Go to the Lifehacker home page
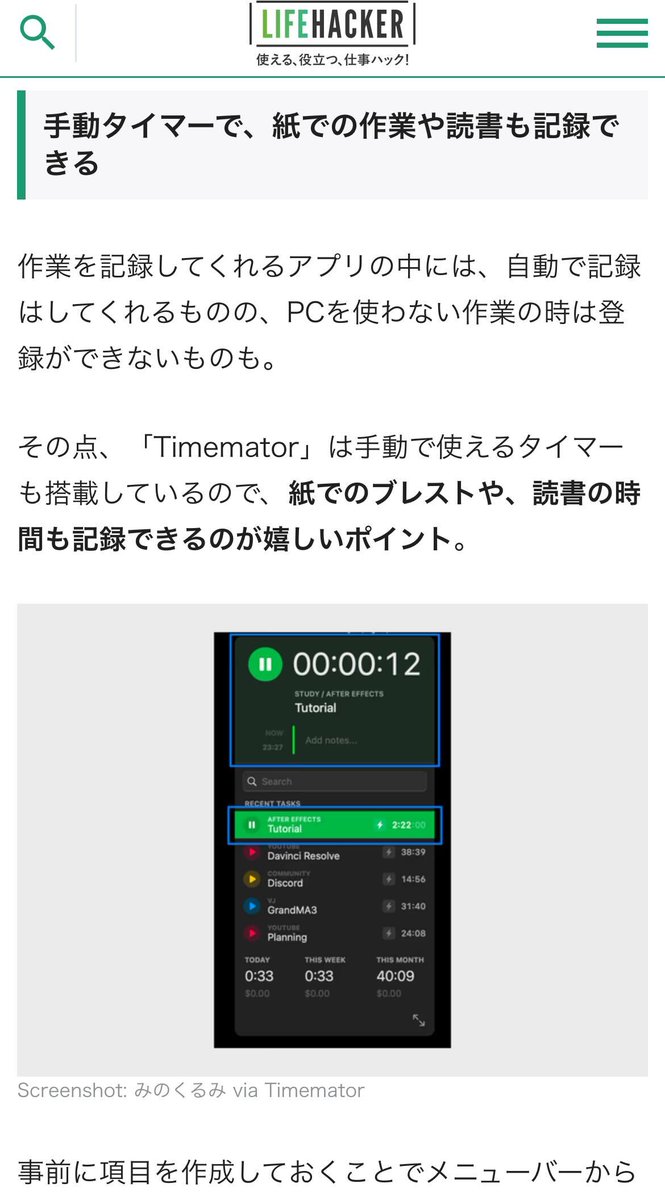Screen dimensions: 665x1200 pos(332,34)
